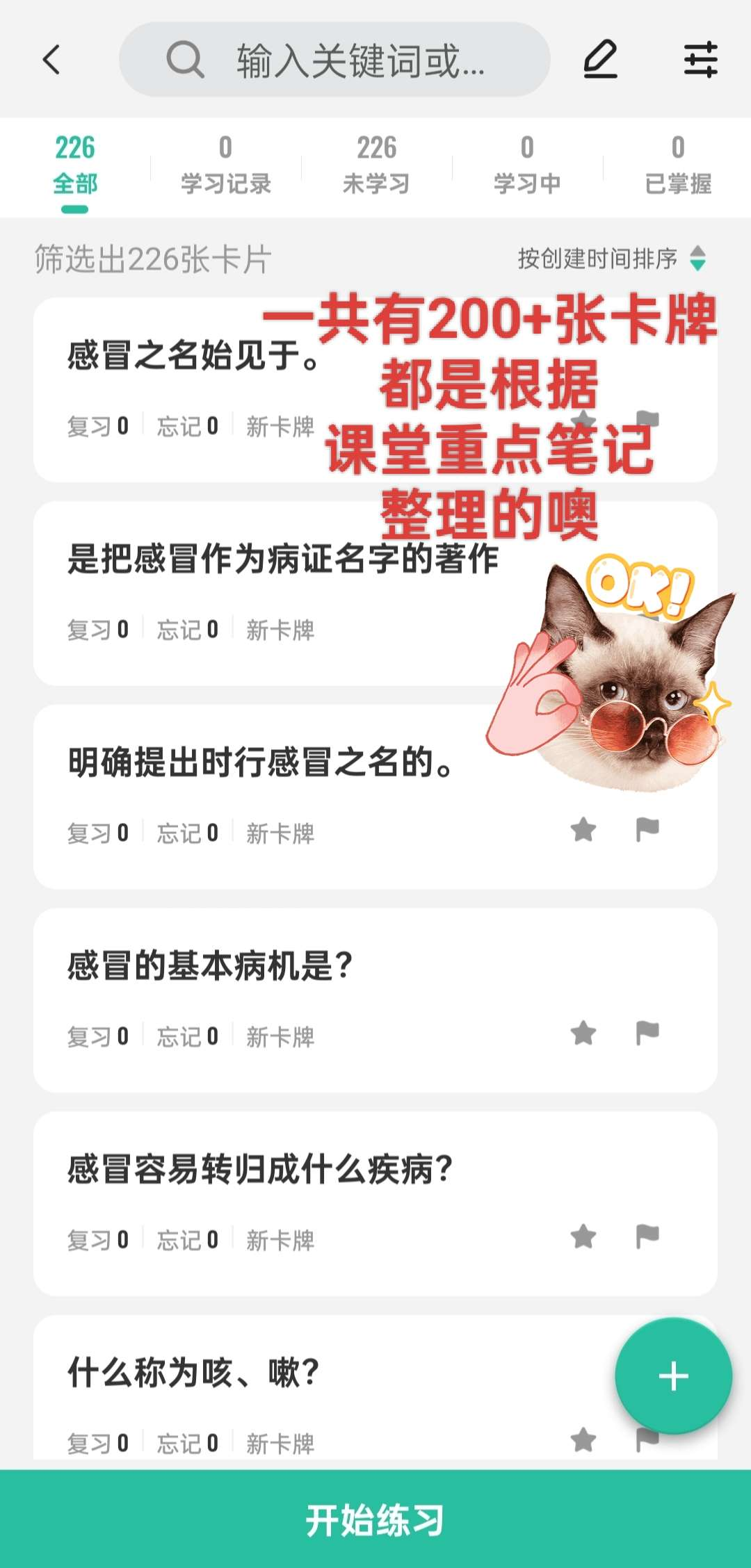Open card 感冒之名始见于。
Image resolution: width=751 pixels, height=1568 pixels.
point(193,356)
